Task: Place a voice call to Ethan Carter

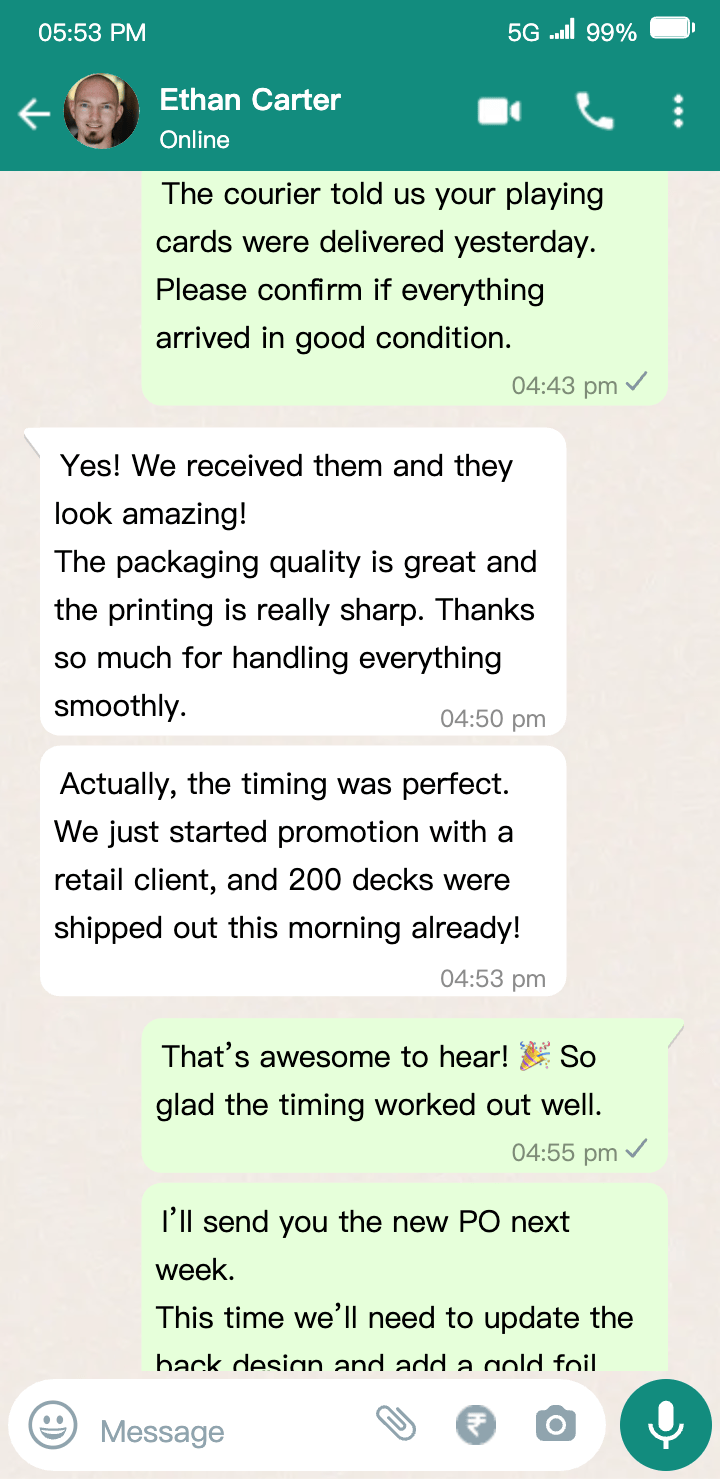Action: pos(594,111)
